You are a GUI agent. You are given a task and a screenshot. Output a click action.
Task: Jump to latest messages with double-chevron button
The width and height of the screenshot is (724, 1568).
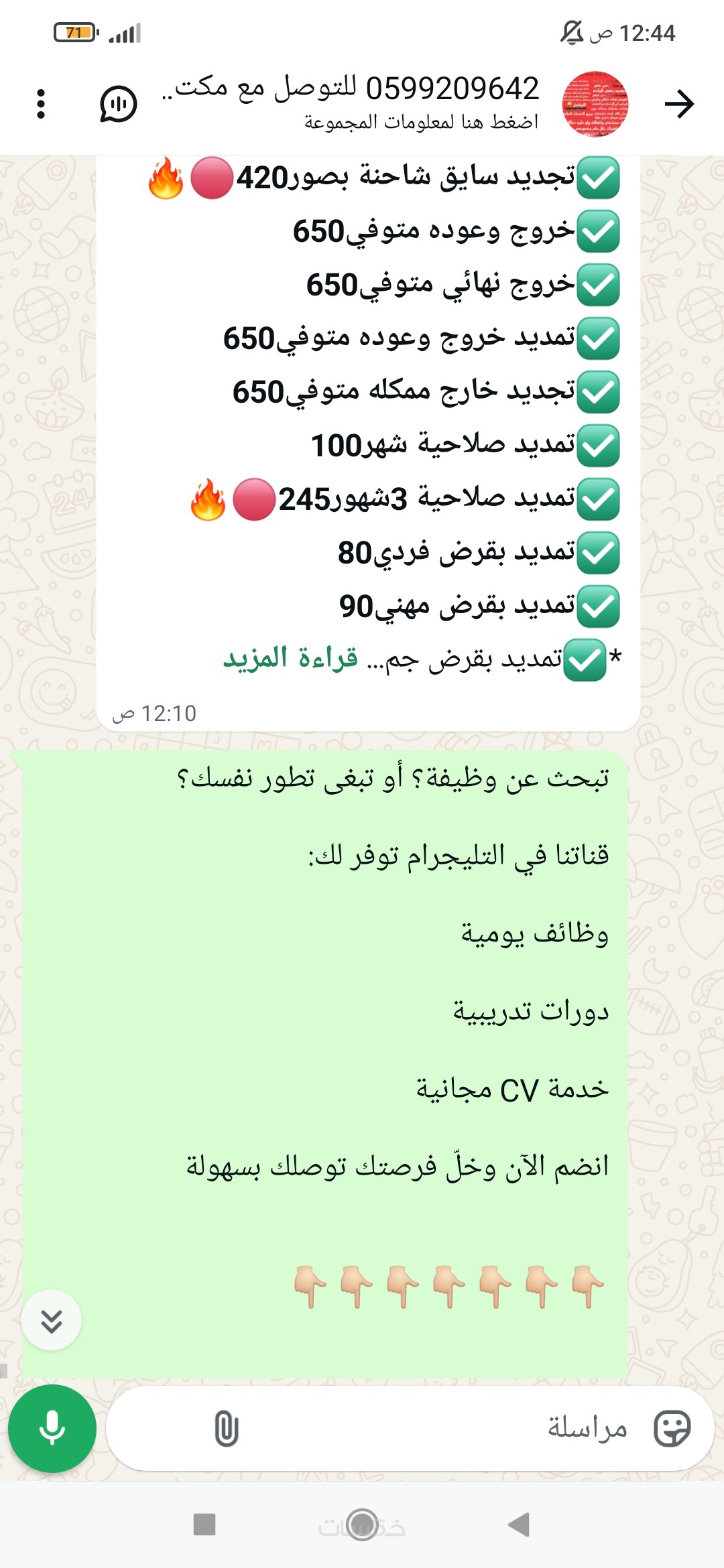(52, 1321)
